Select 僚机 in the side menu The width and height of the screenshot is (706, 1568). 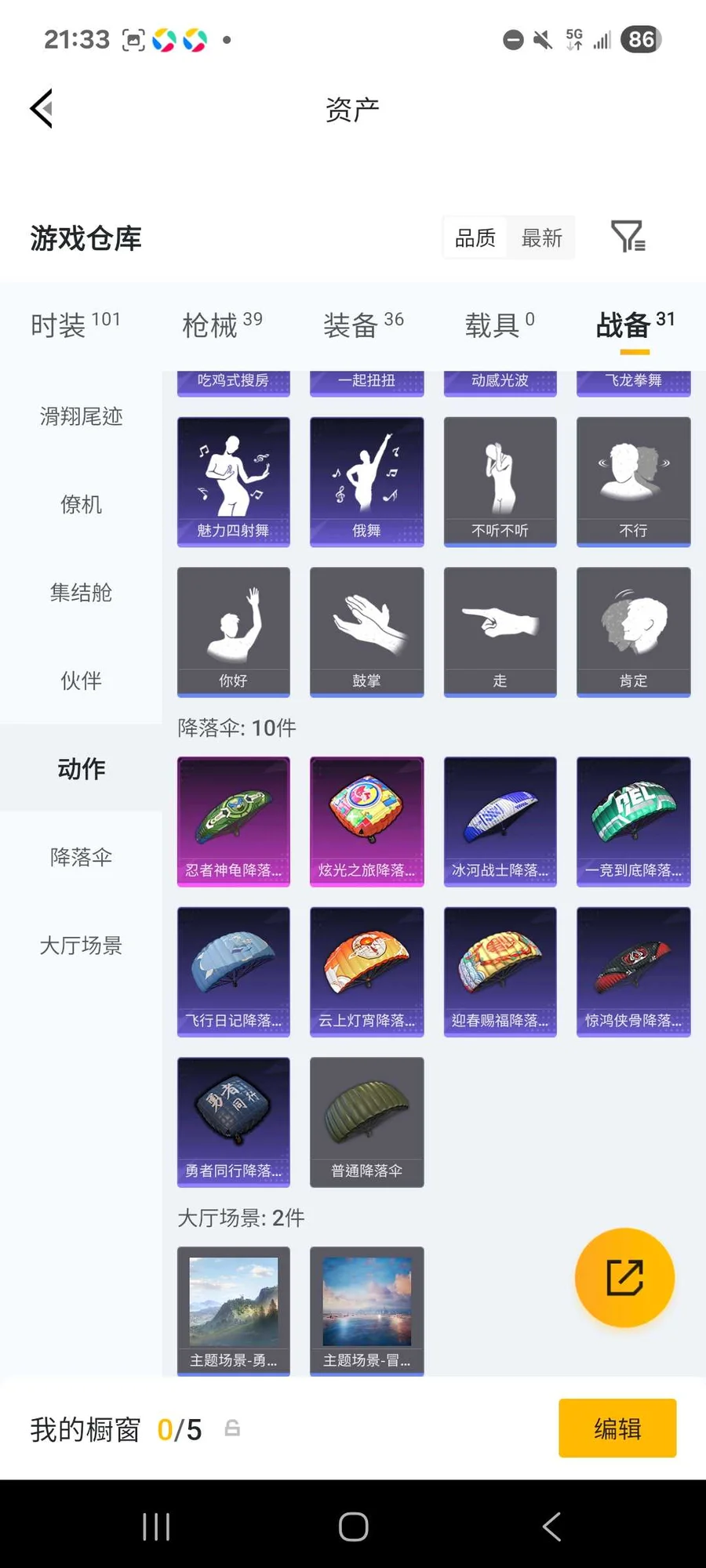point(81,504)
